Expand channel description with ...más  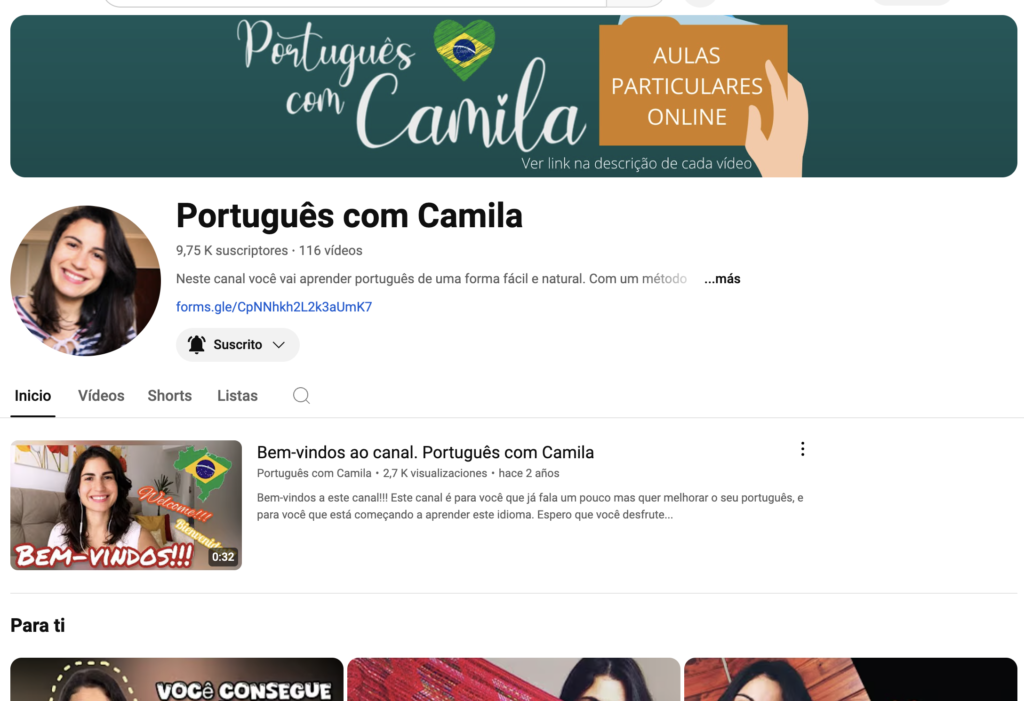pos(722,279)
